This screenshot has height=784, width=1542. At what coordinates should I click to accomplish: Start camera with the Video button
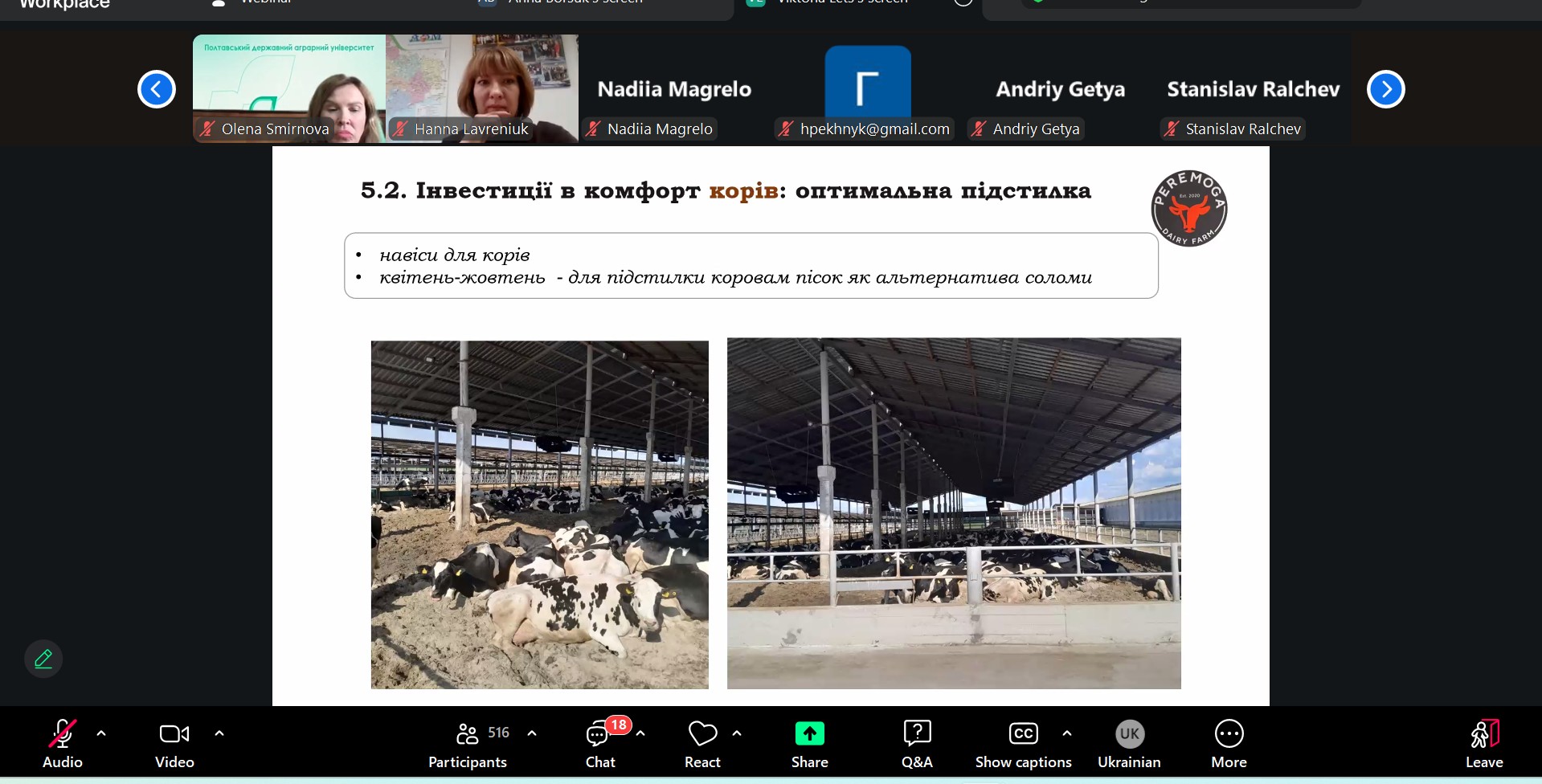coord(174,743)
